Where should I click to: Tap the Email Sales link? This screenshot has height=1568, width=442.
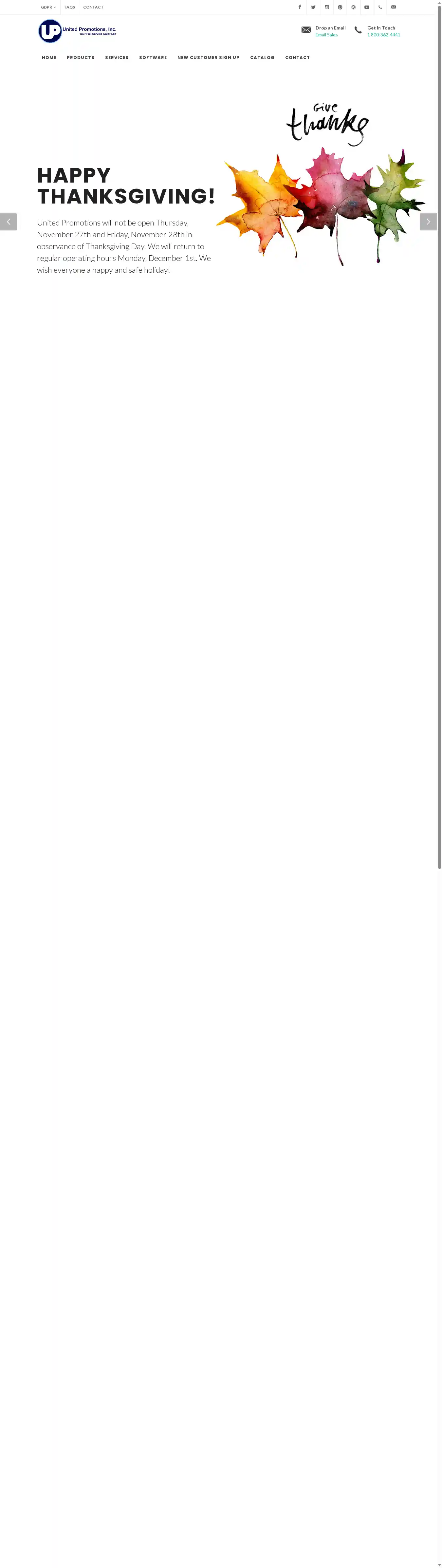(326, 35)
